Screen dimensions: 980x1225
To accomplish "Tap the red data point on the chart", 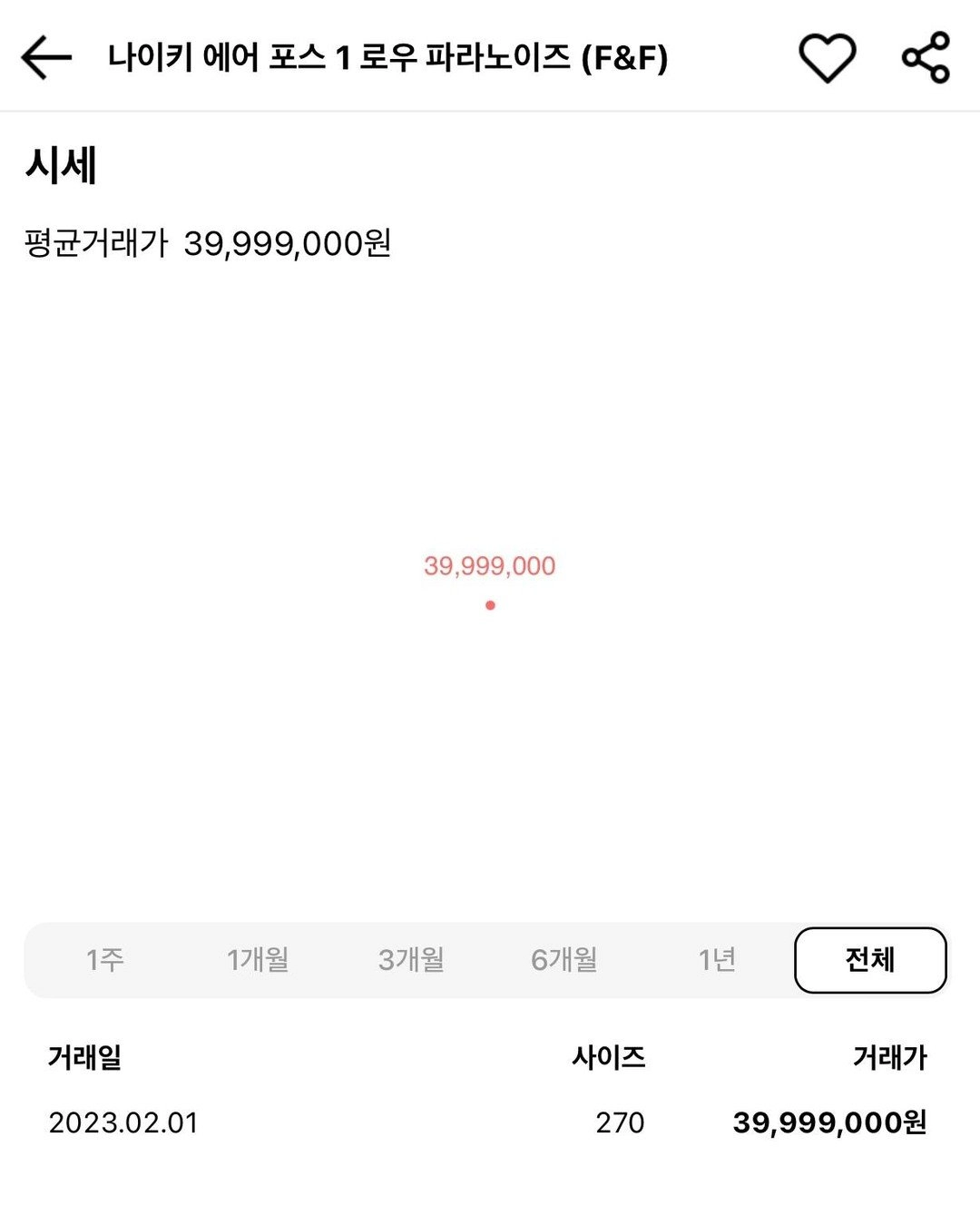I will 490,604.
